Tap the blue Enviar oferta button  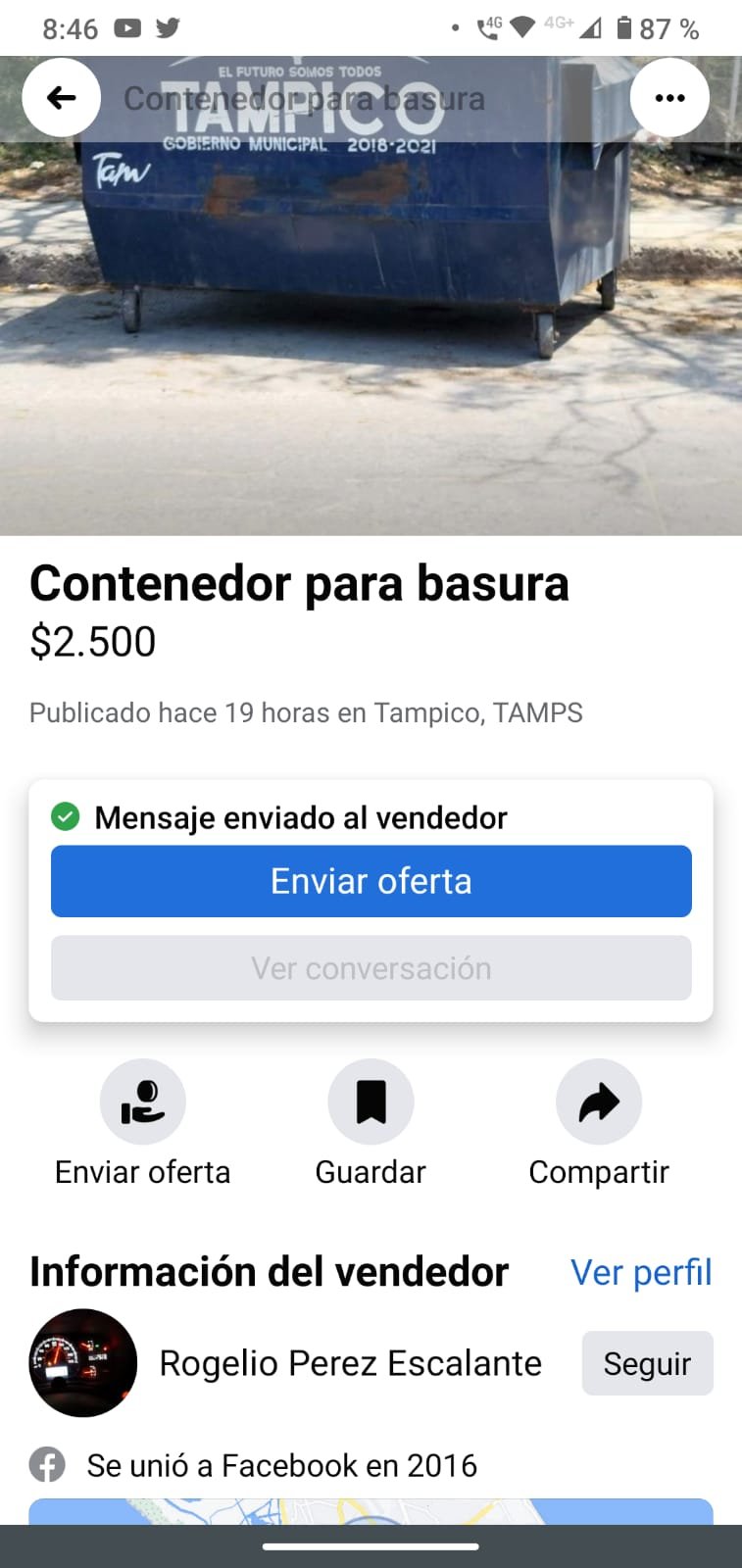pyautogui.click(x=371, y=881)
